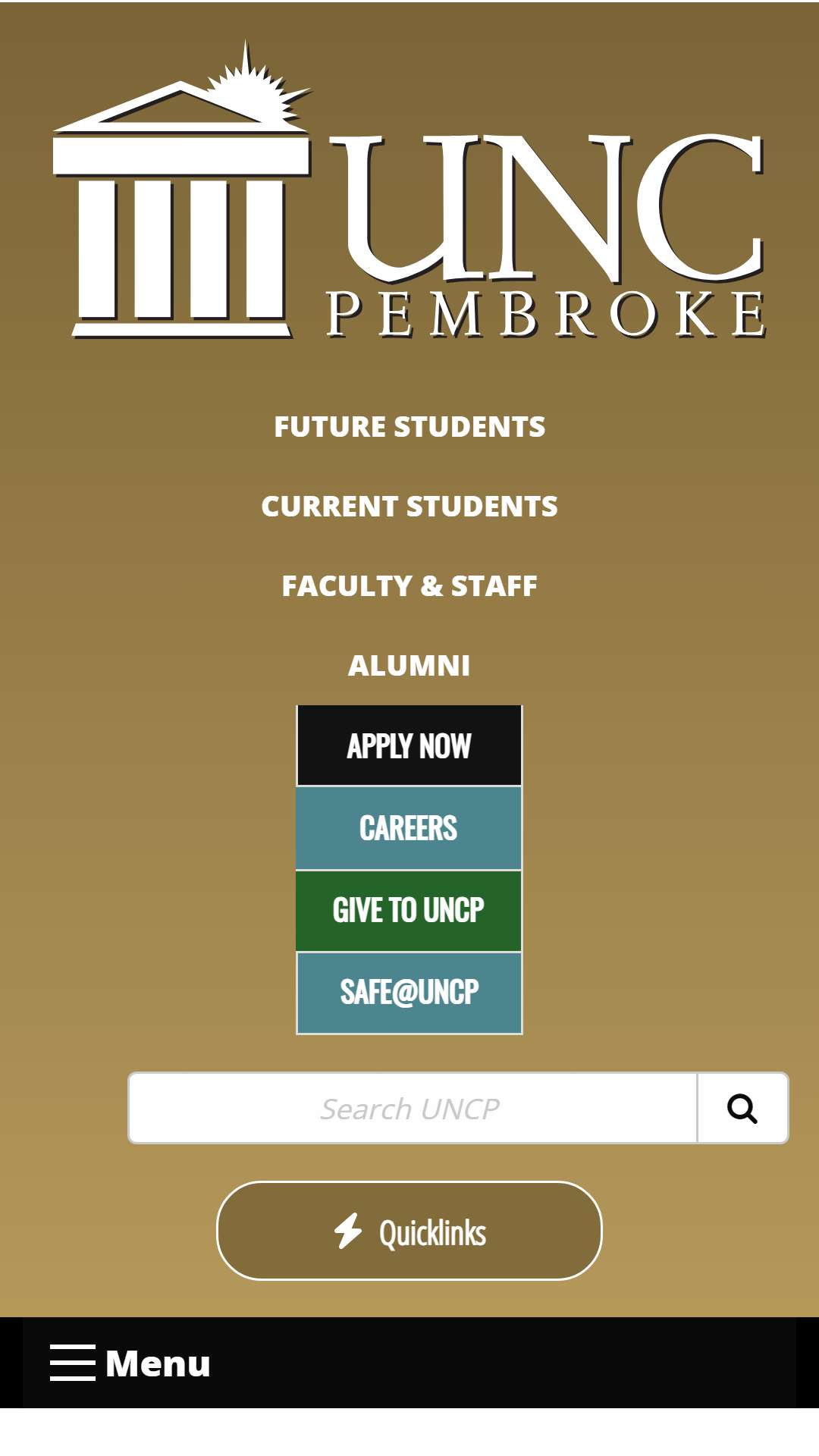Focus the Search UNCP field

tap(413, 1108)
